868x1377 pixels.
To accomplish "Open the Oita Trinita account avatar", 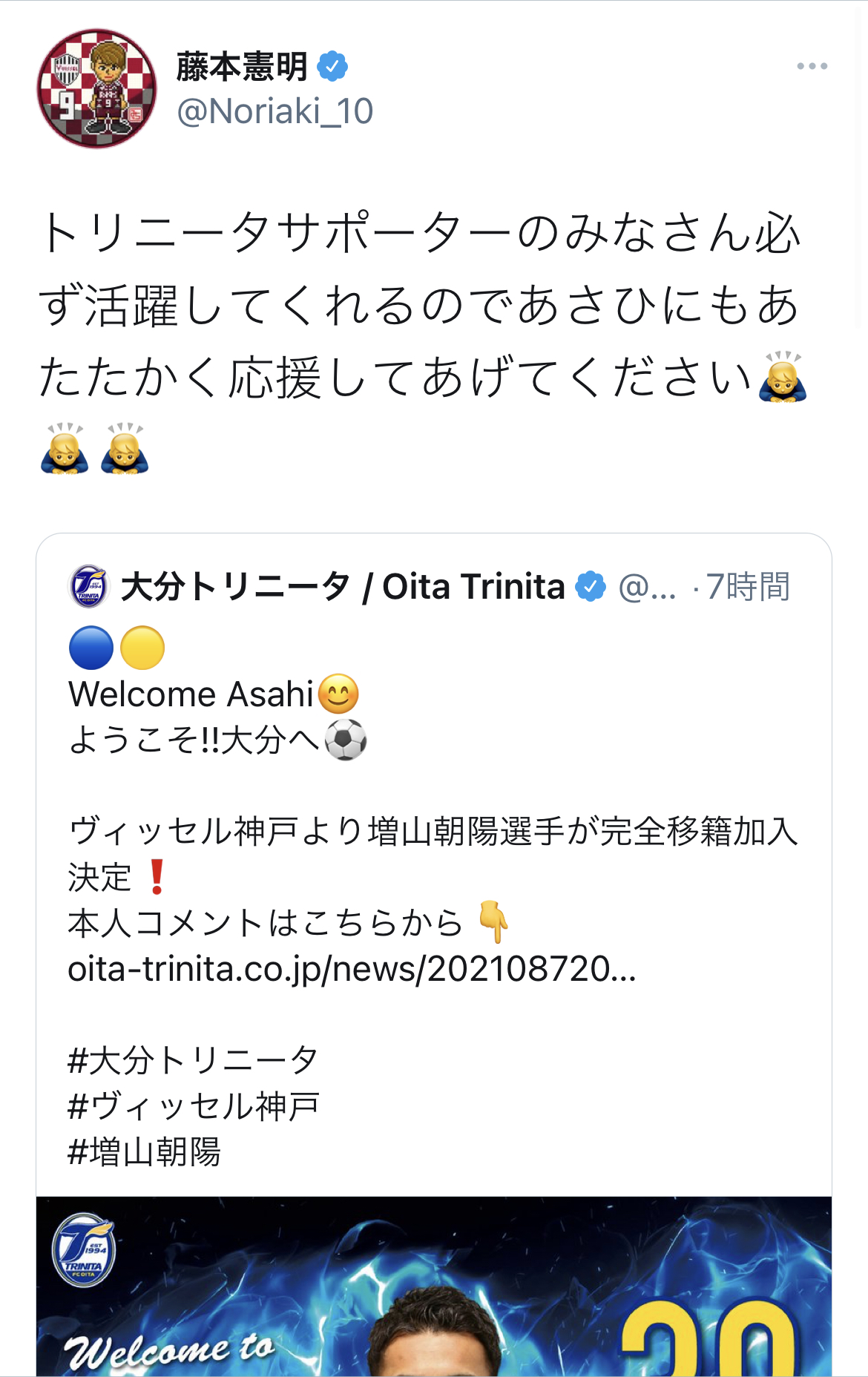I will 89,586.
